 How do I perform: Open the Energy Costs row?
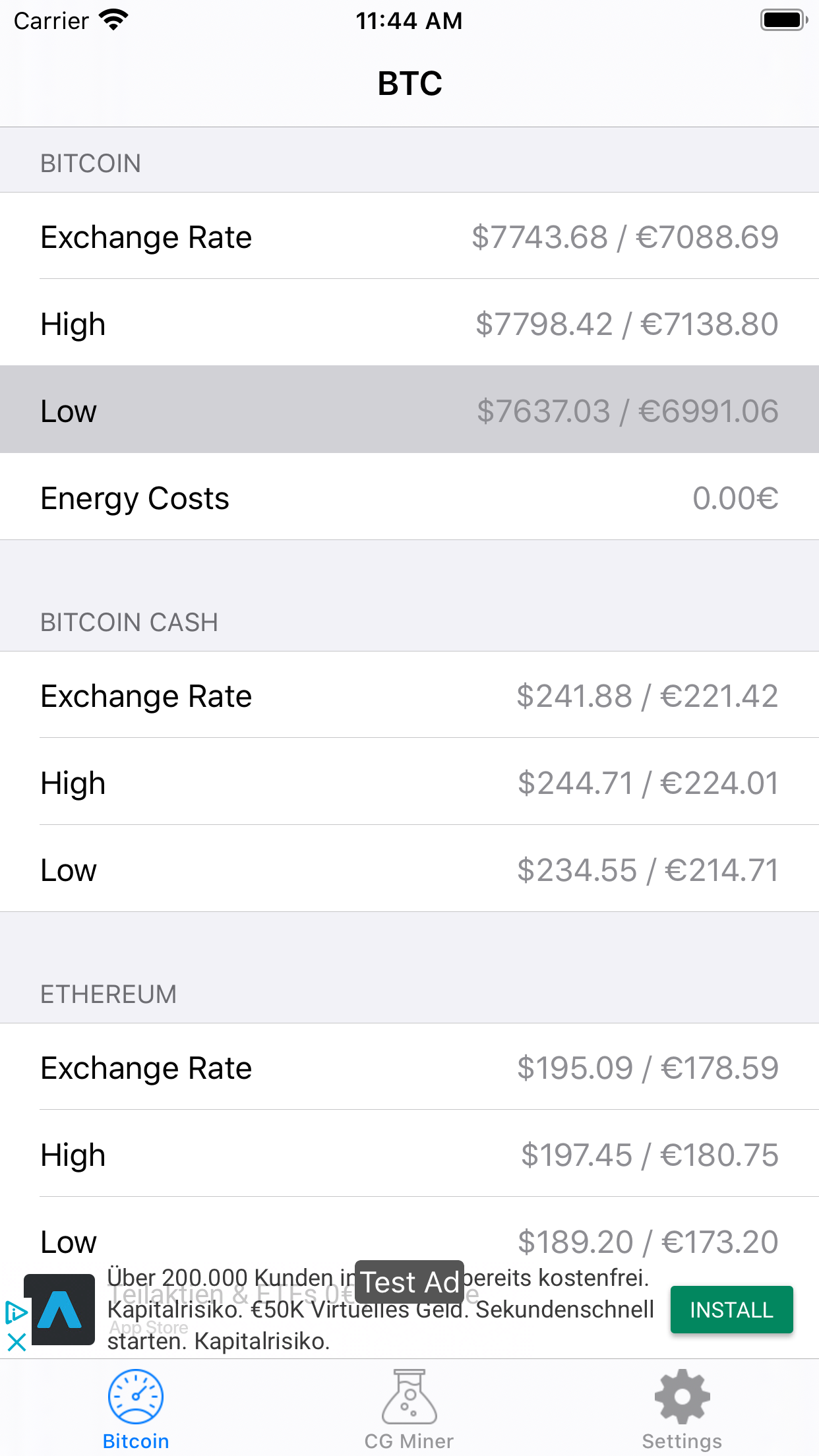tap(409, 497)
